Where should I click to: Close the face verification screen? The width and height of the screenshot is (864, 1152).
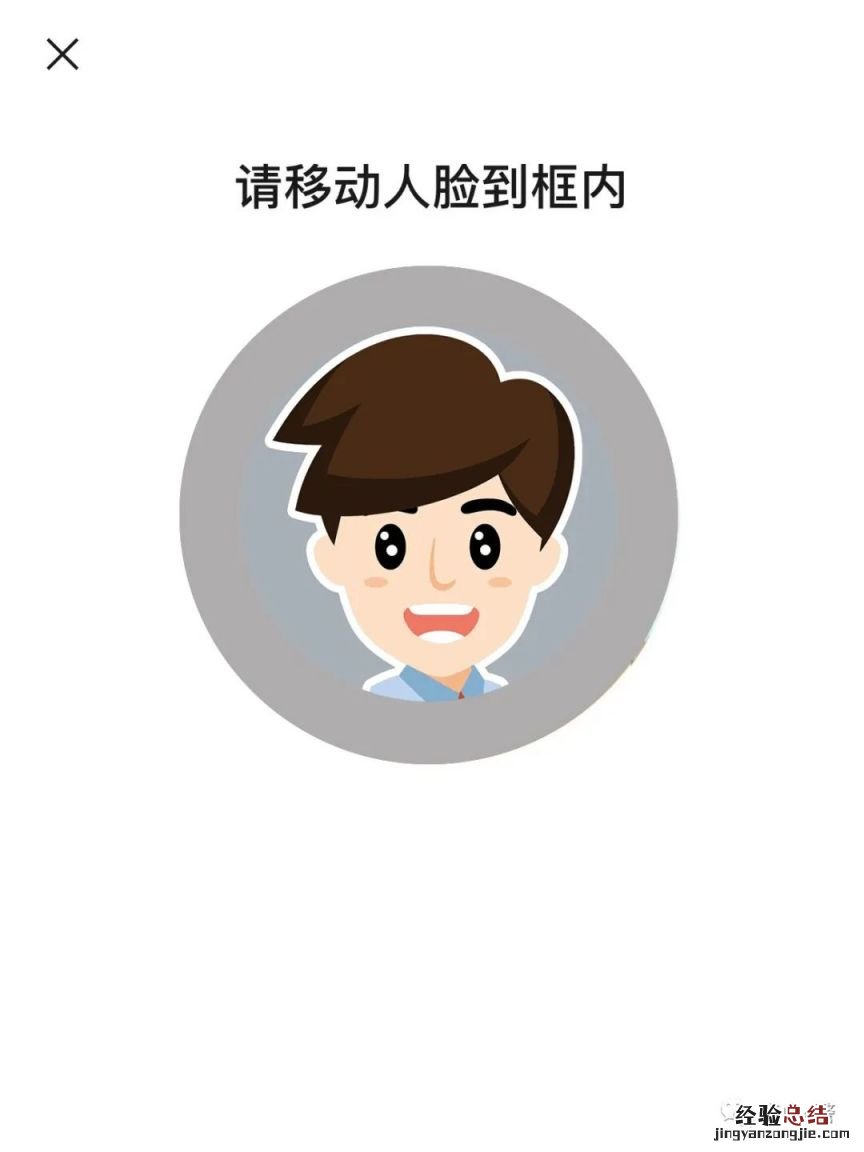point(62,54)
